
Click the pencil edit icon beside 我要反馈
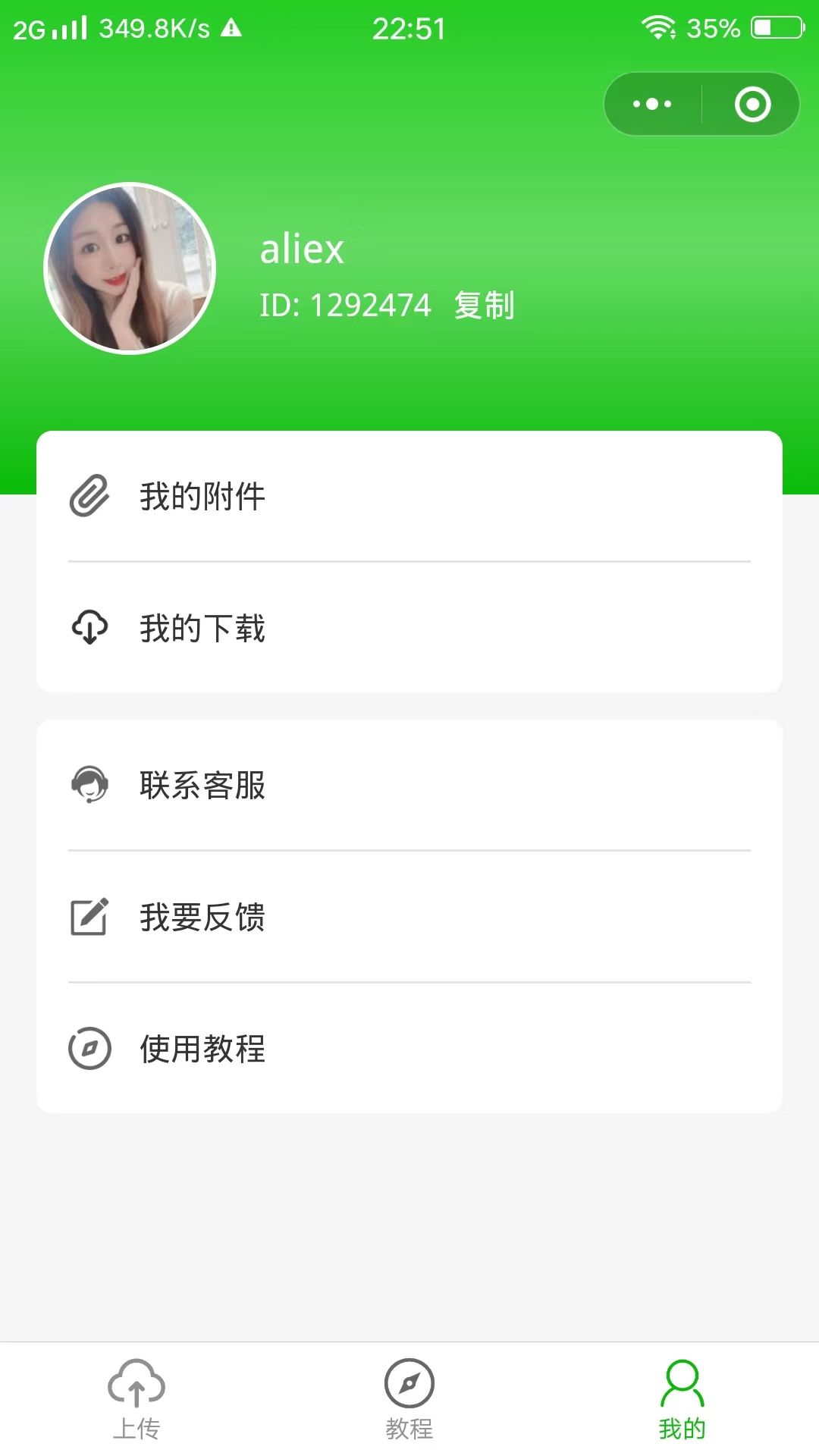click(x=89, y=918)
